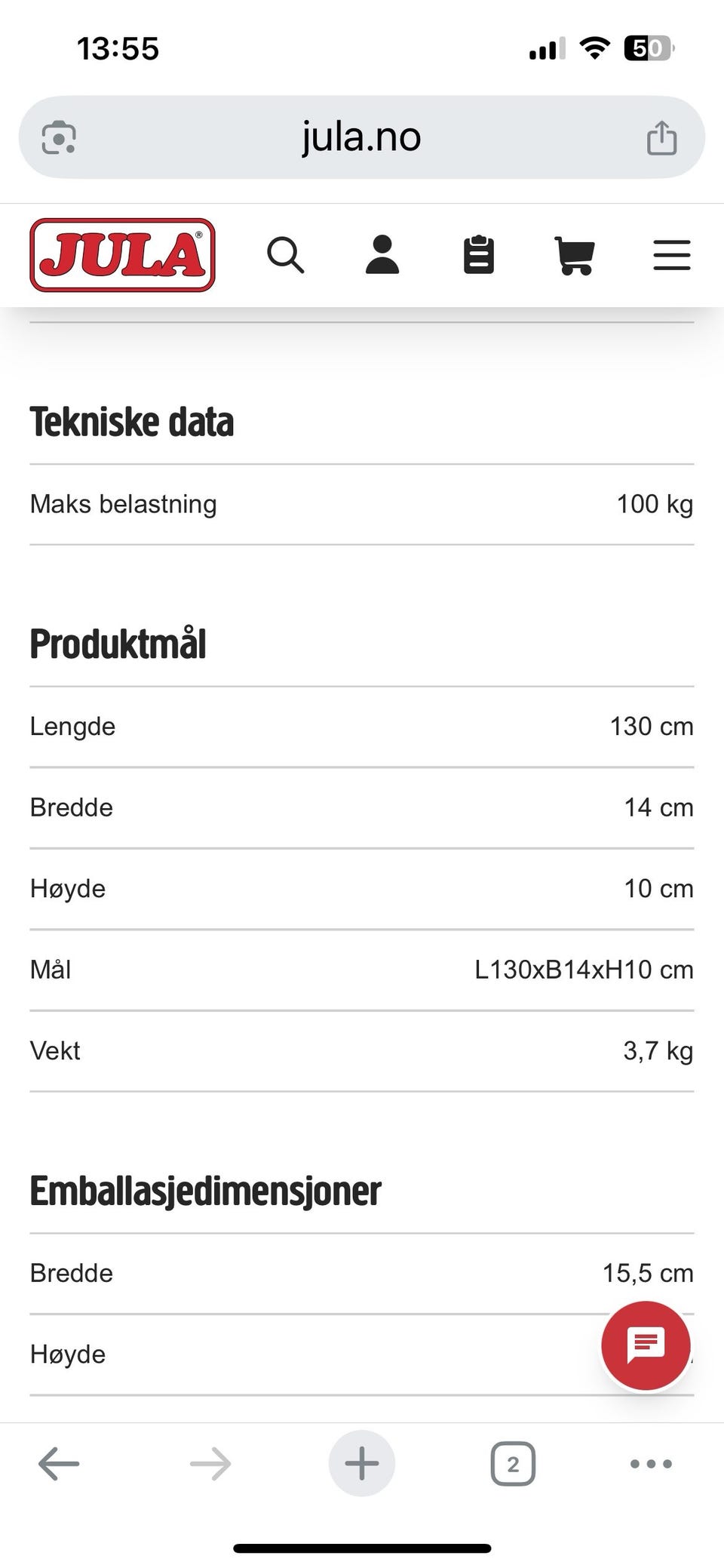Tap the share icon in the address bar

tap(661, 137)
